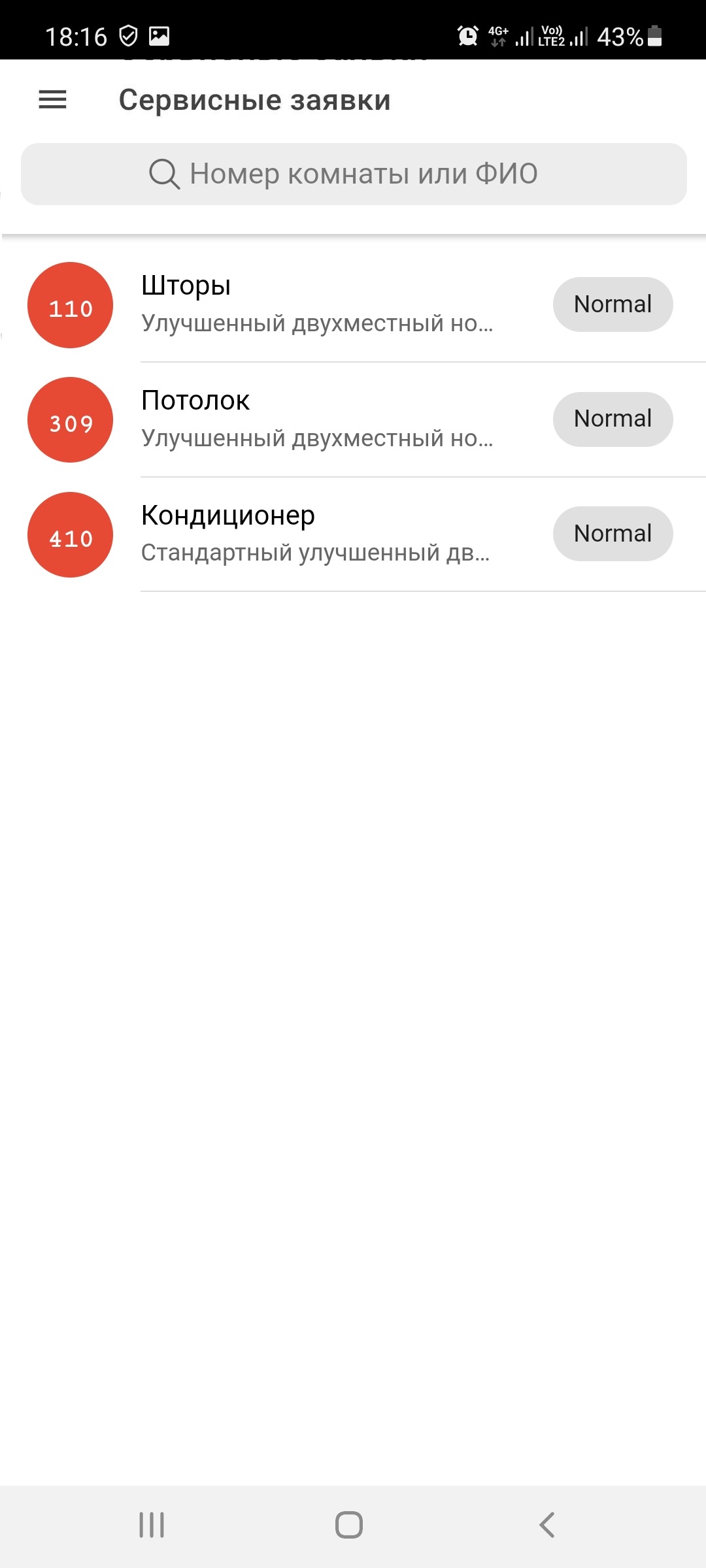Open the Потолок request for room 309

pos(316,419)
